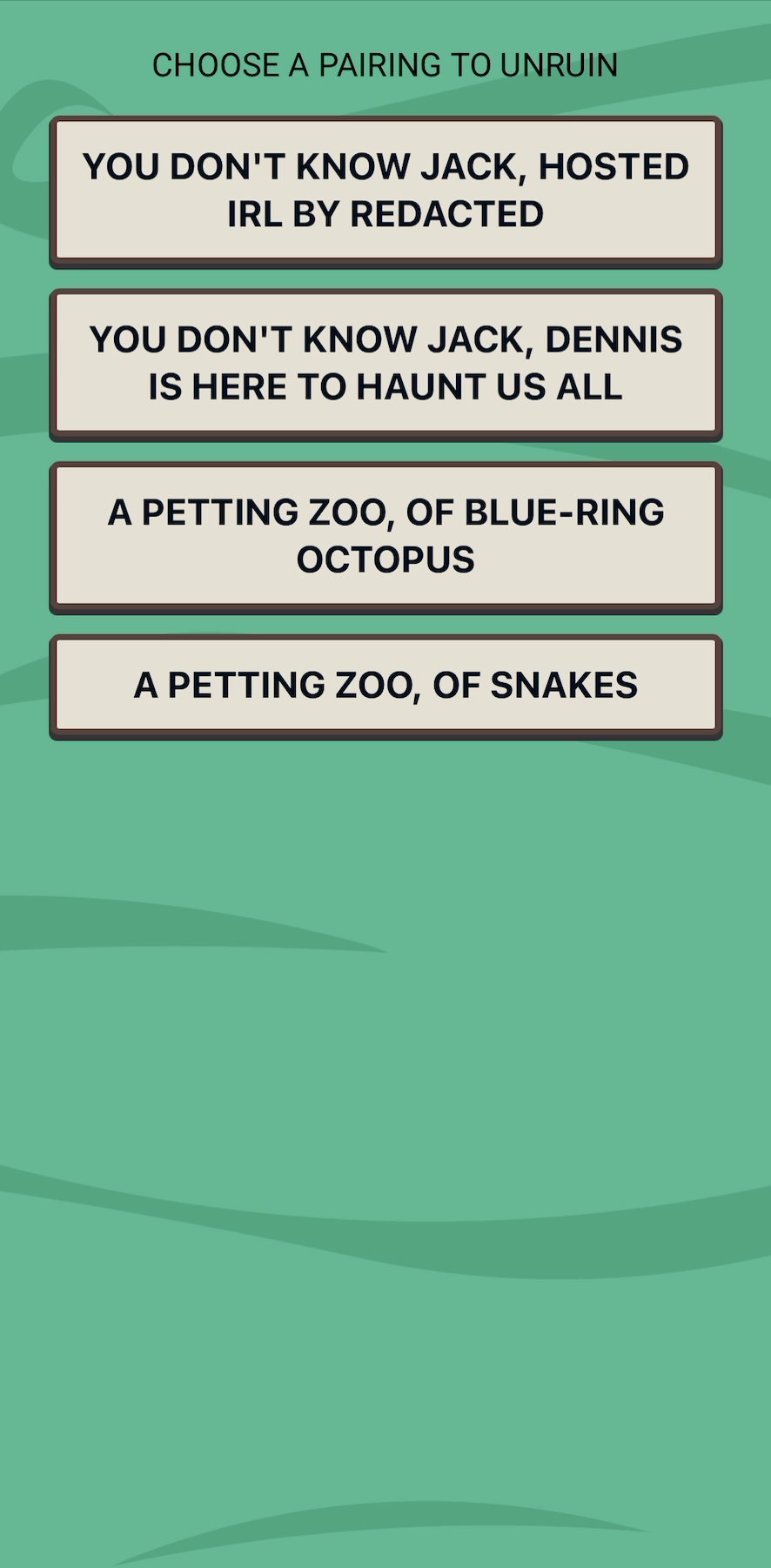Image resolution: width=771 pixels, height=1568 pixels.
Task: Tap 'A petting zoo, of snakes' option
Action: (x=385, y=685)
